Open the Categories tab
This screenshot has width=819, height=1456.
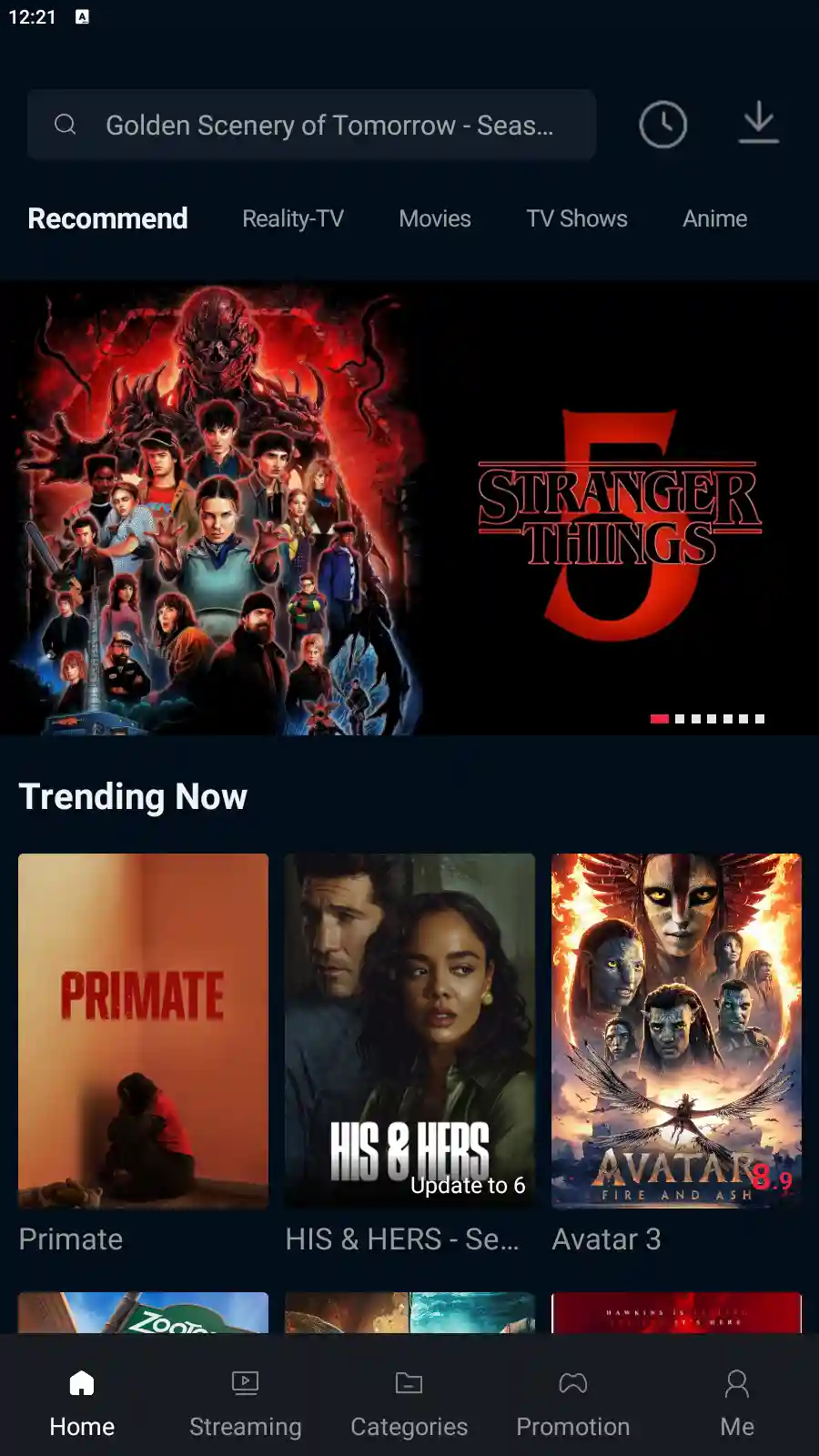pos(409,1402)
